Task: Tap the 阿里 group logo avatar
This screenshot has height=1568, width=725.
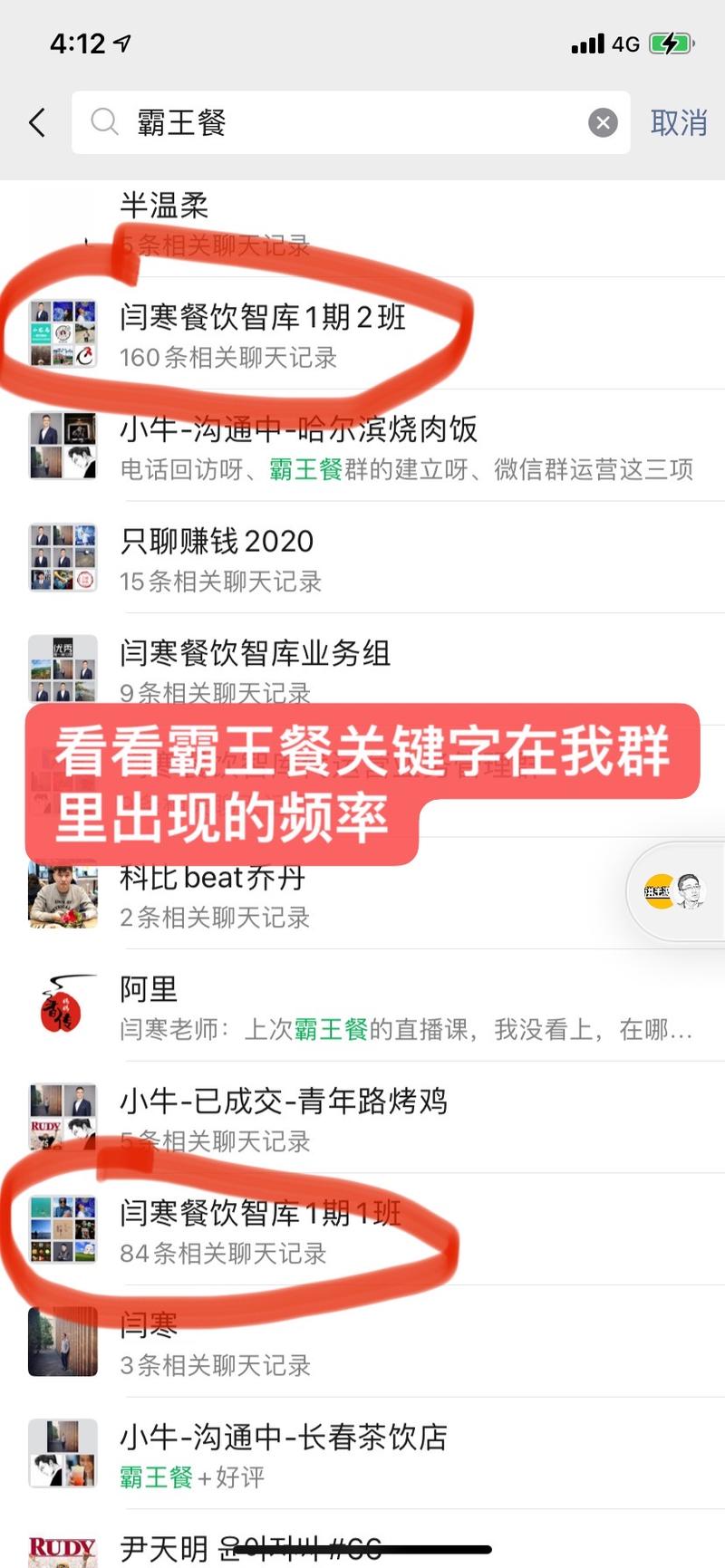Action: pyautogui.click(x=62, y=1005)
